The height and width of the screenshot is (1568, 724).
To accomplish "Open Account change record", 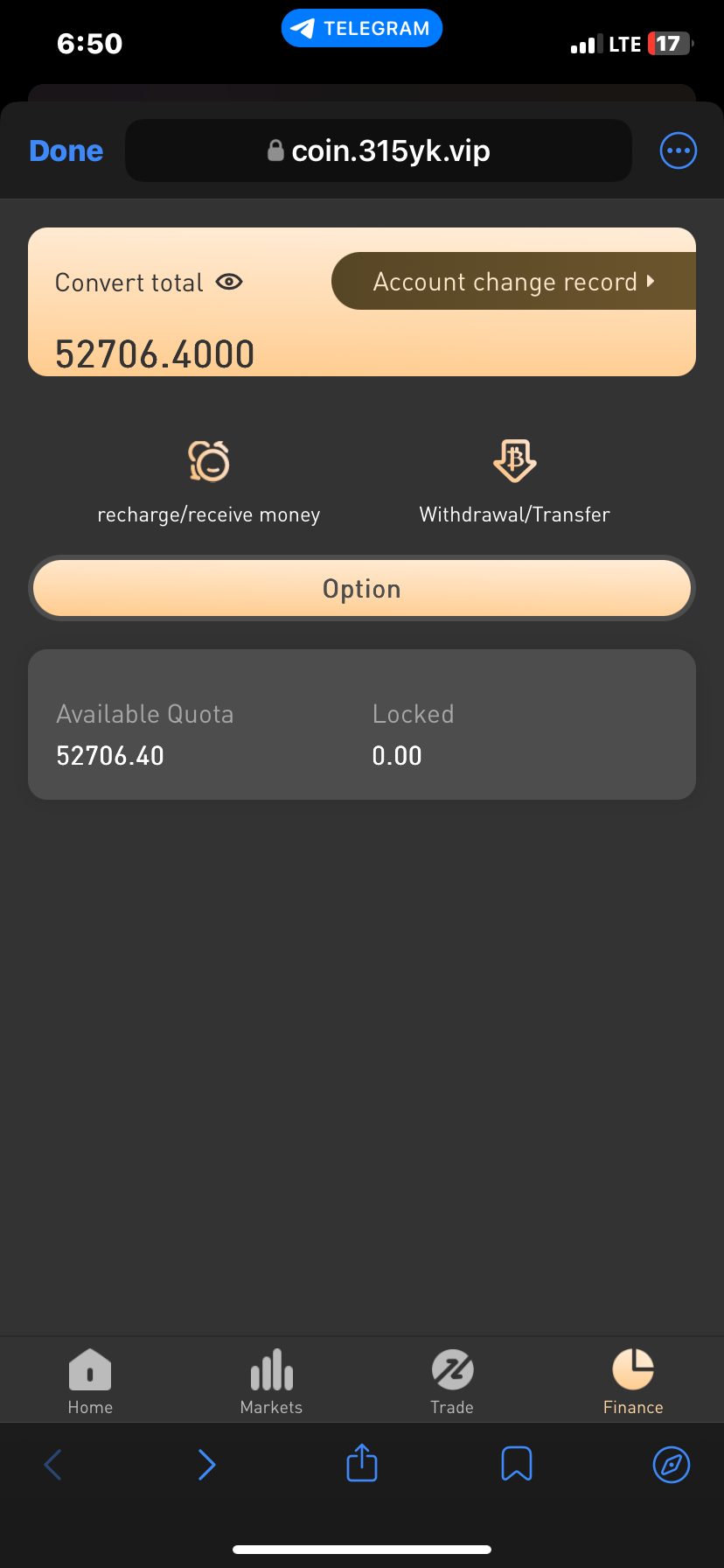I will tap(513, 282).
